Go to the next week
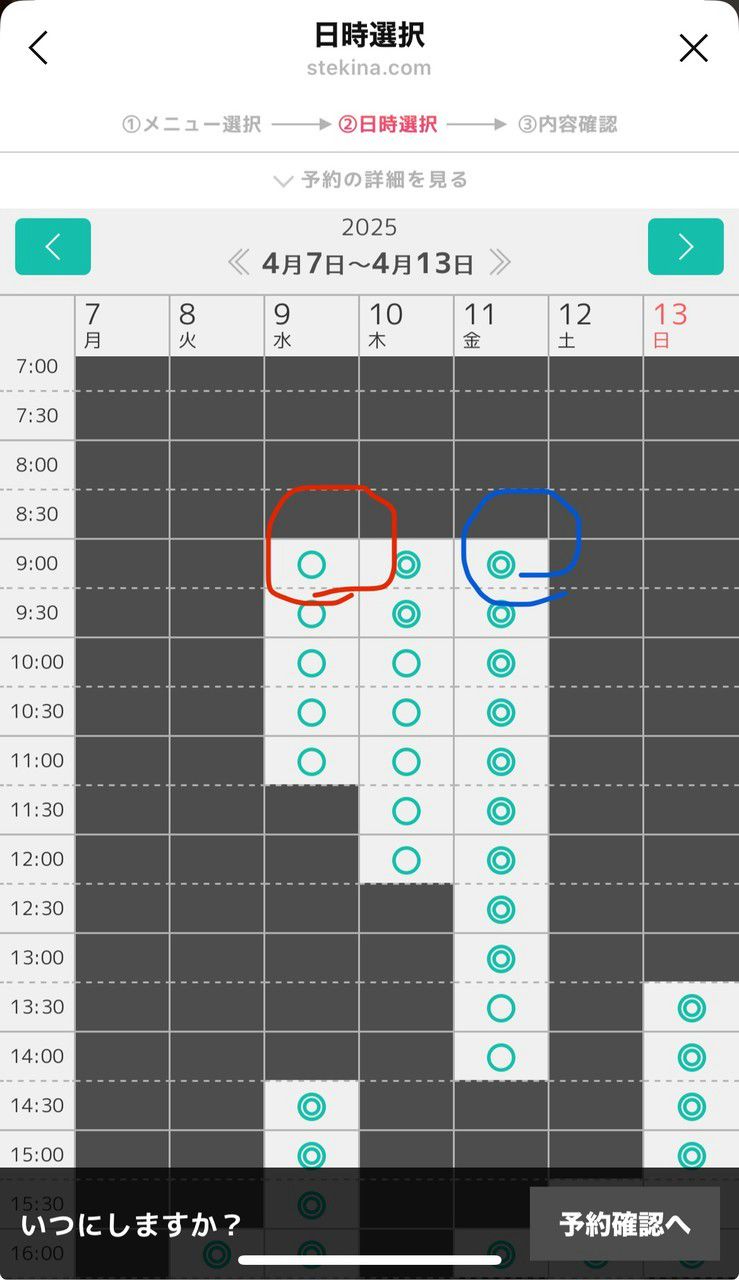Image resolution: width=739 pixels, height=1280 pixels. click(x=685, y=246)
